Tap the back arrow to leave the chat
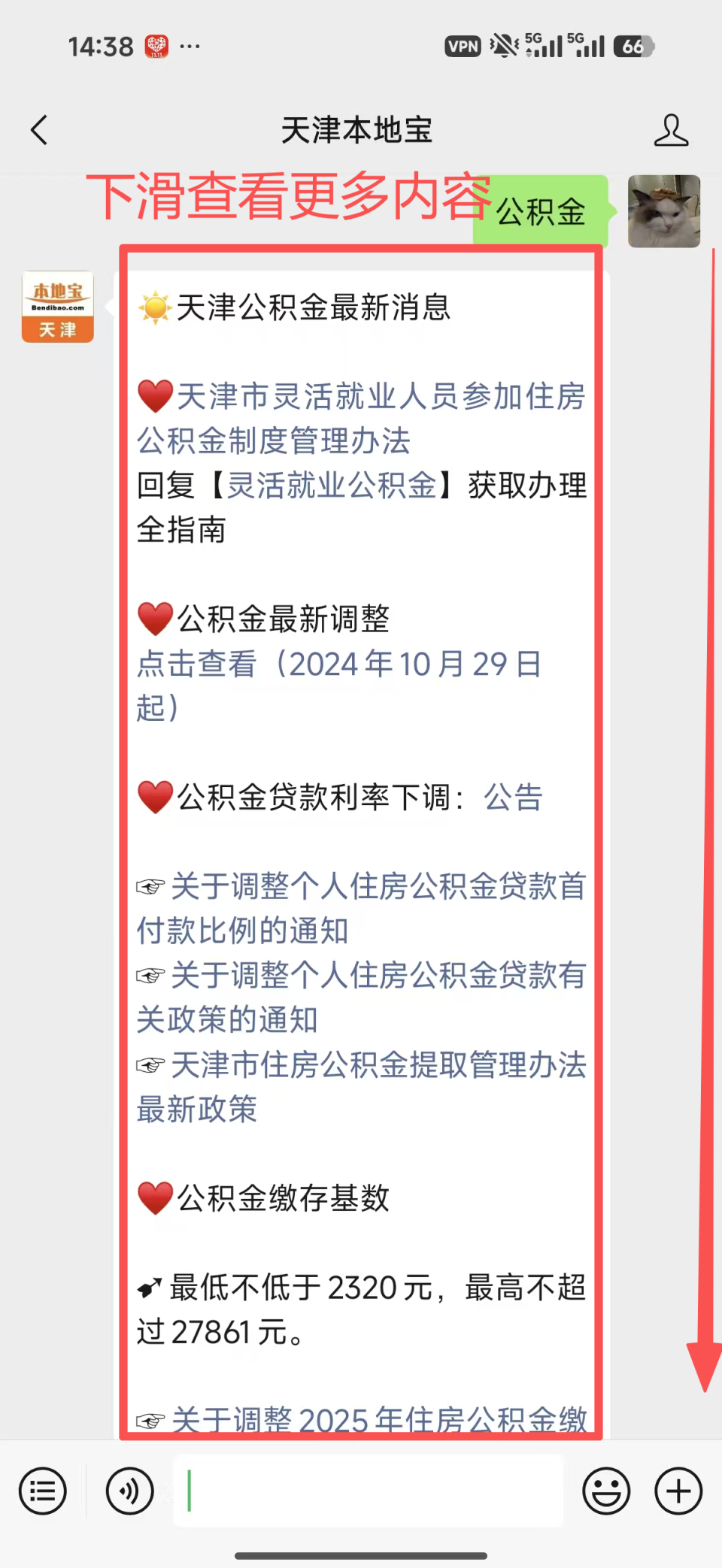Screen dimensions: 722x1568 (39, 129)
